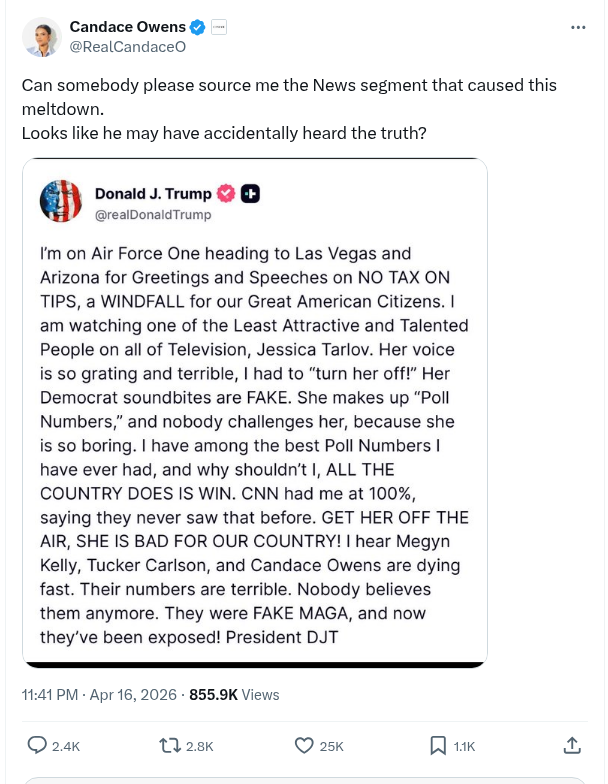Viewport: 608px width, 784px height.
Task: Open the affiliation badge next to Candace Owens
Action: pos(219,26)
